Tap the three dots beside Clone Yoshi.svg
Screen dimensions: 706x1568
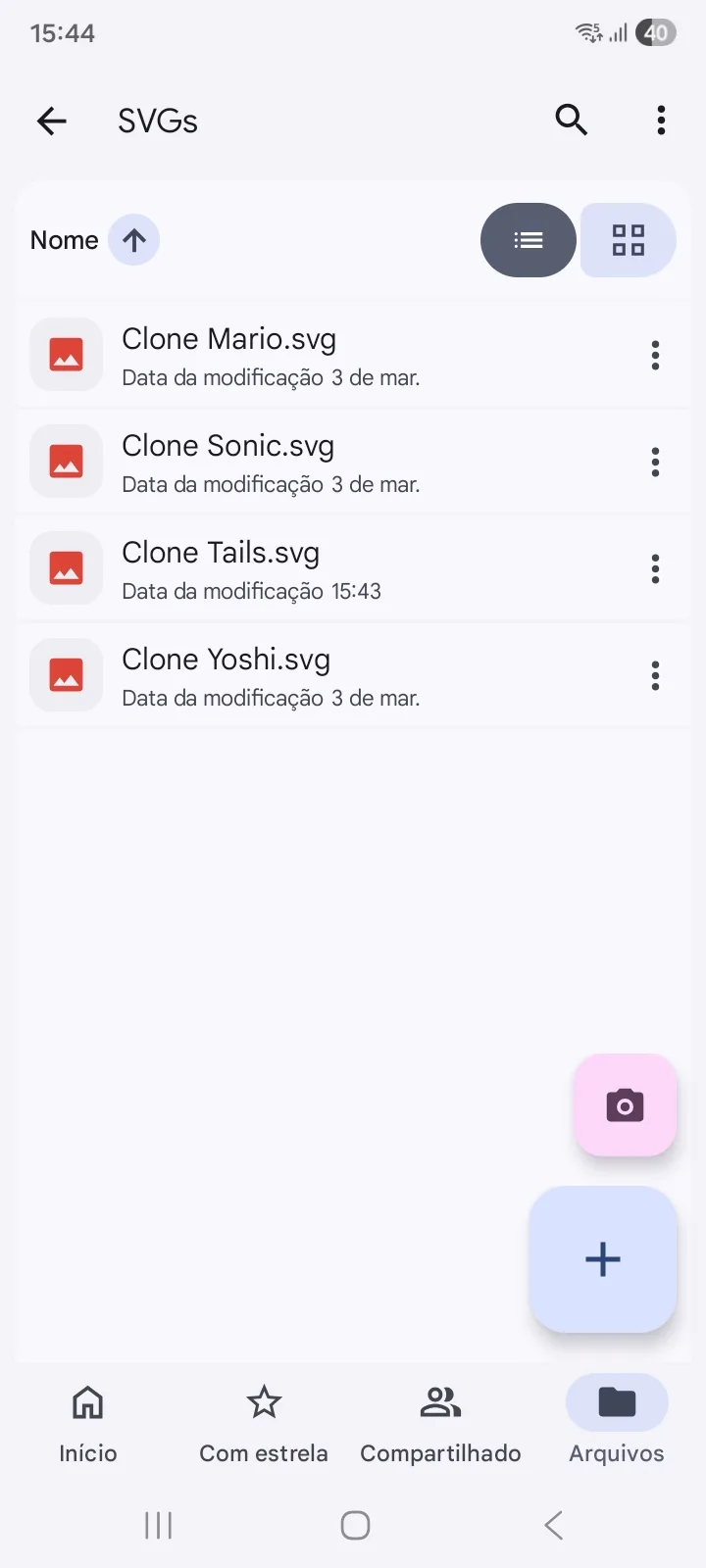point(655,675)
